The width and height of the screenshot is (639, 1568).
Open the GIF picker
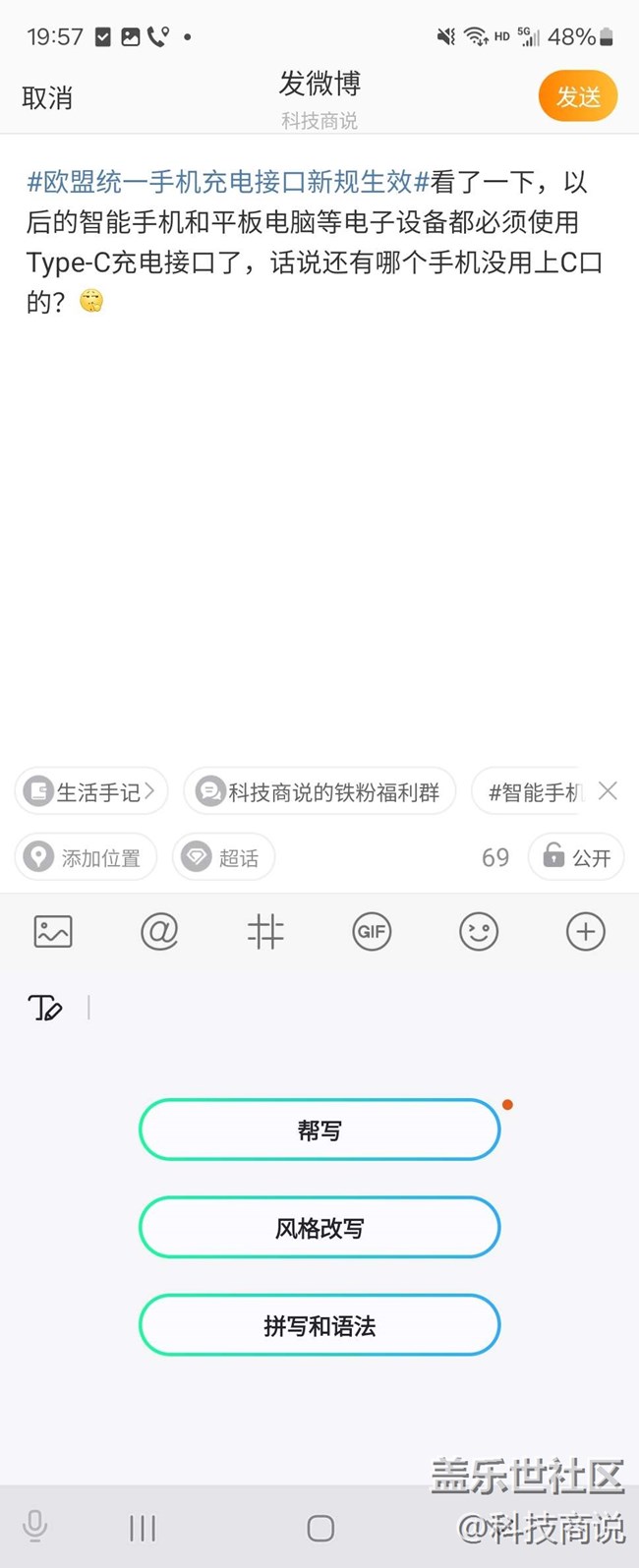tap(372, 931)
